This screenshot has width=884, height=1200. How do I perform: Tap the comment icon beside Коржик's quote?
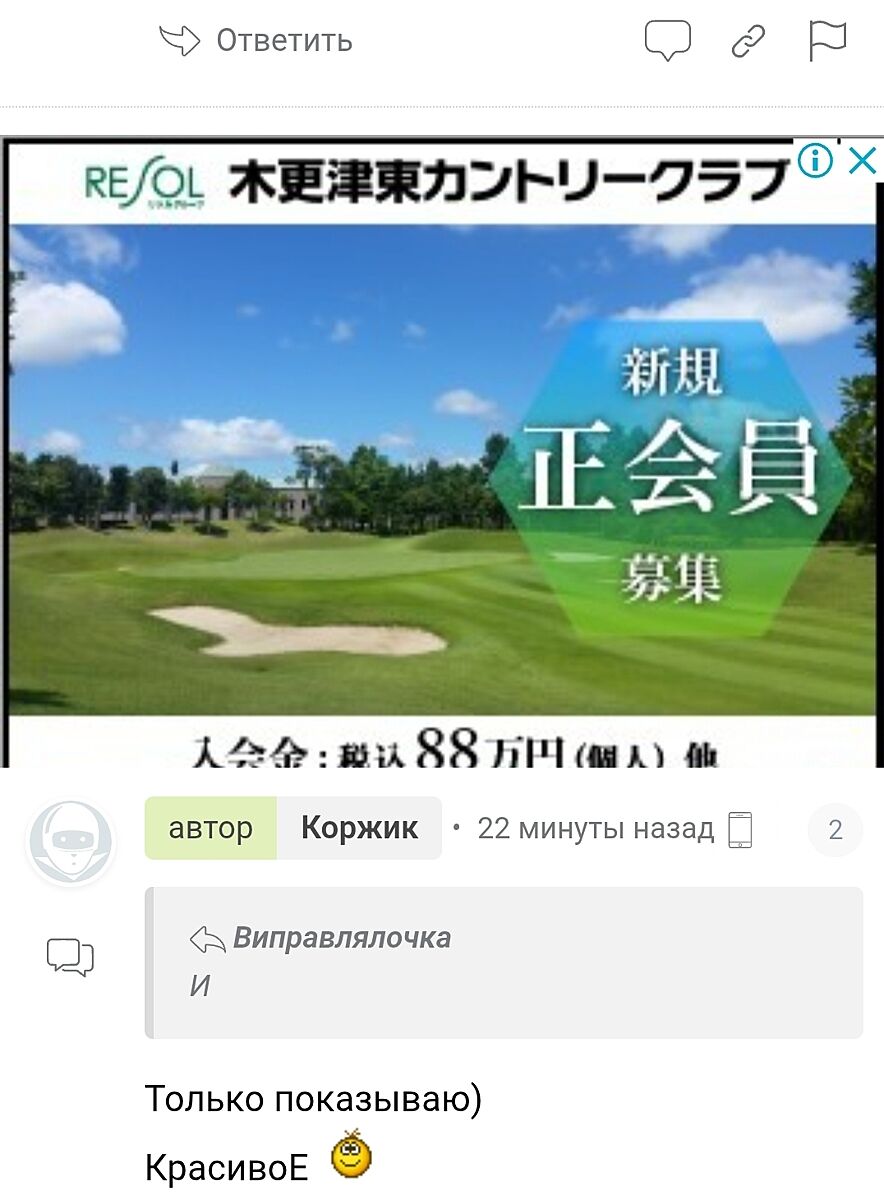pos(70,957)
